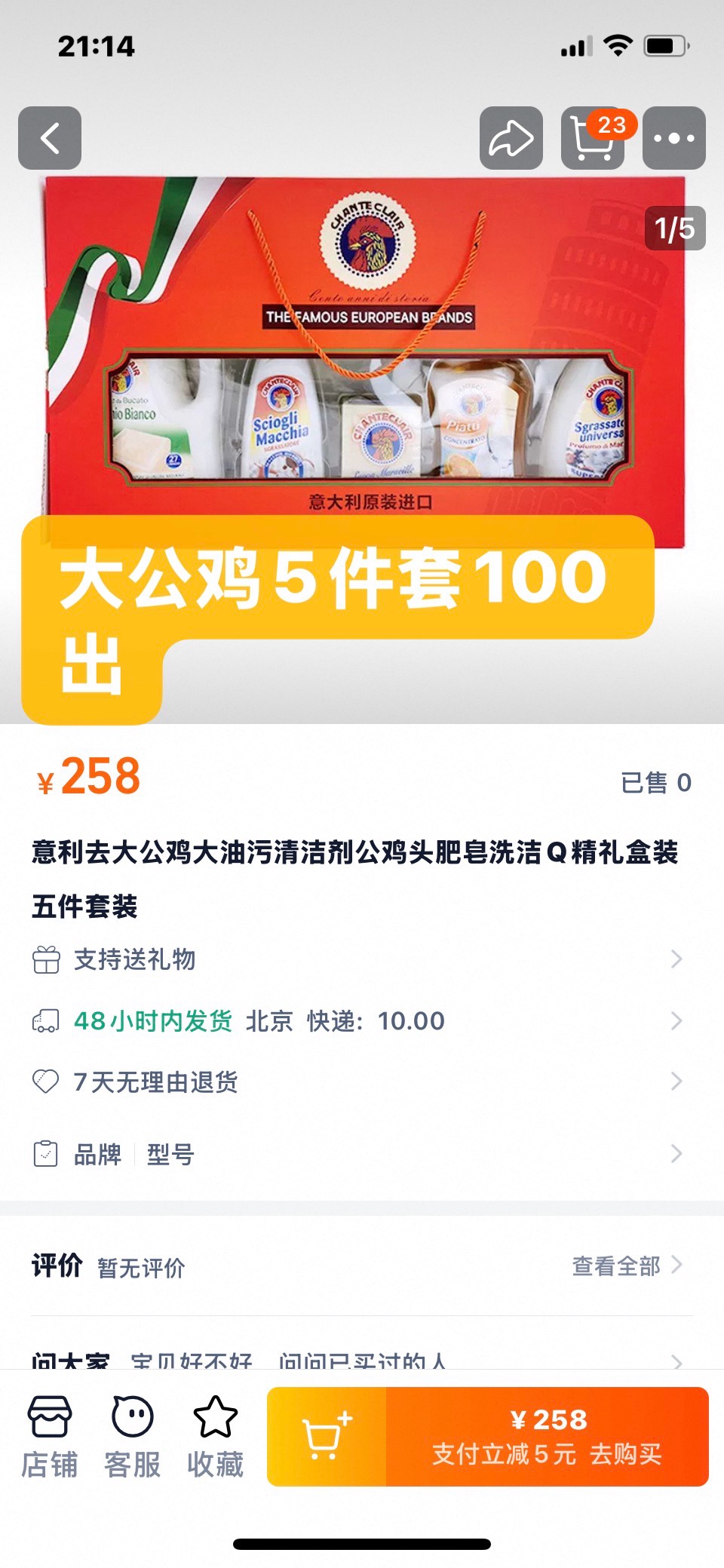The image size is (724, 1568).
Task: View all reviews via 查看全部
Action: pos(626,1266)
